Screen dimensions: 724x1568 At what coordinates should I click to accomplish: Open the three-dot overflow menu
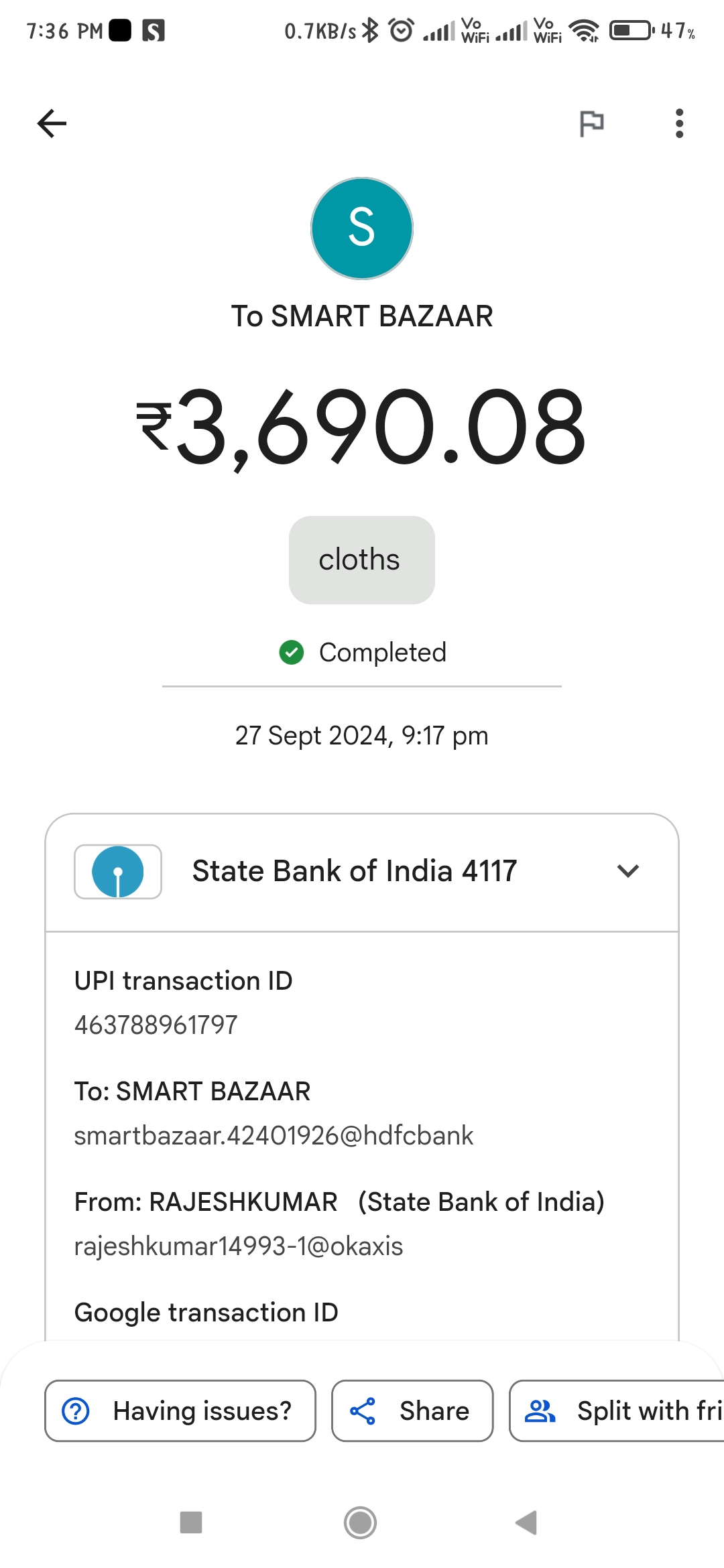[679, 123]
